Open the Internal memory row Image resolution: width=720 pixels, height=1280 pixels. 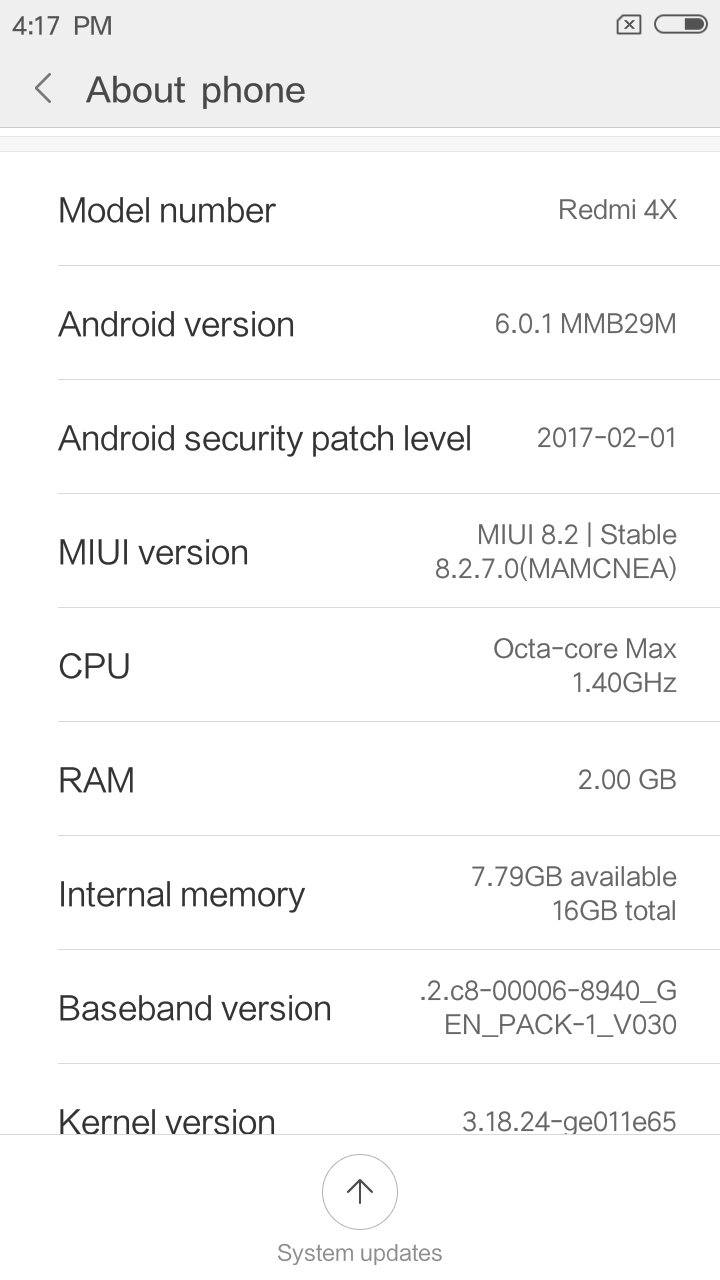[x=360, y=893]
